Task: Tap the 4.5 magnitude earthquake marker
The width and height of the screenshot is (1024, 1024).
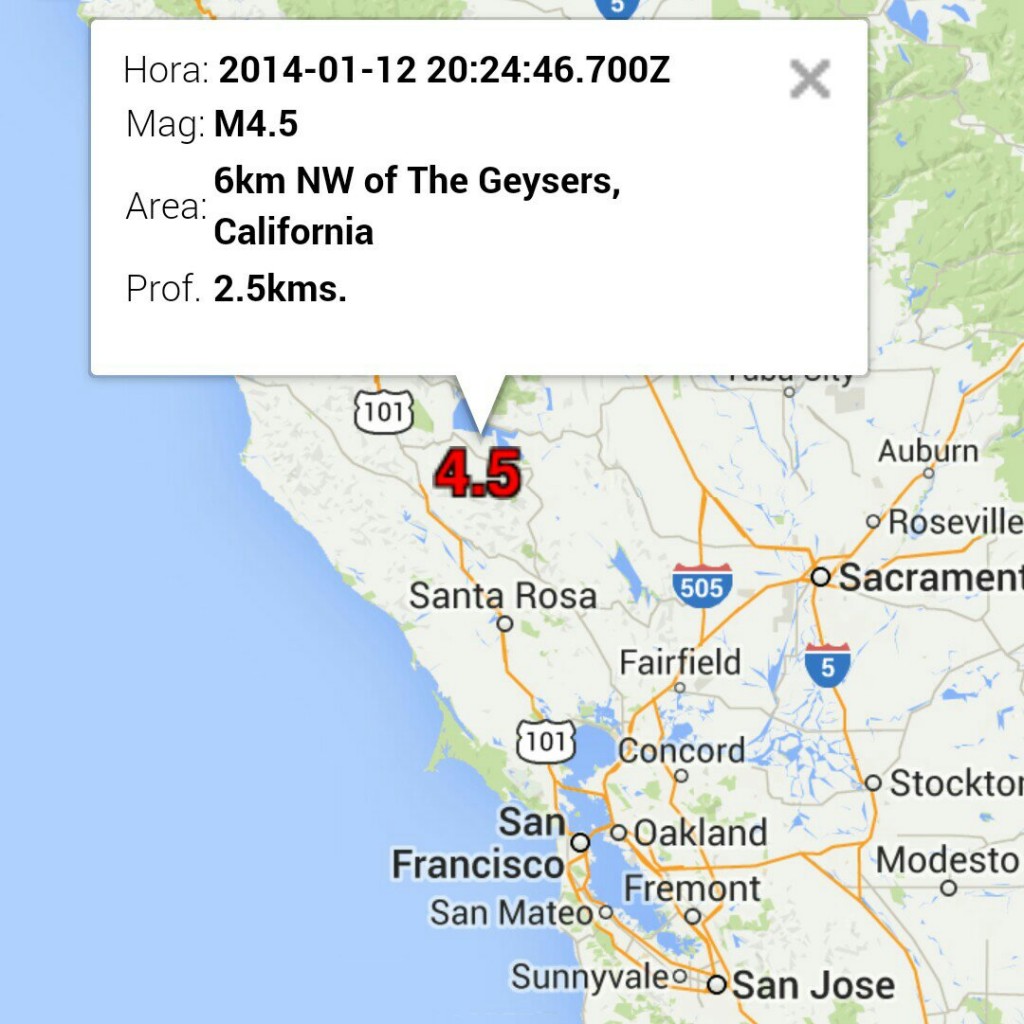Action: [x=478, y=474]
